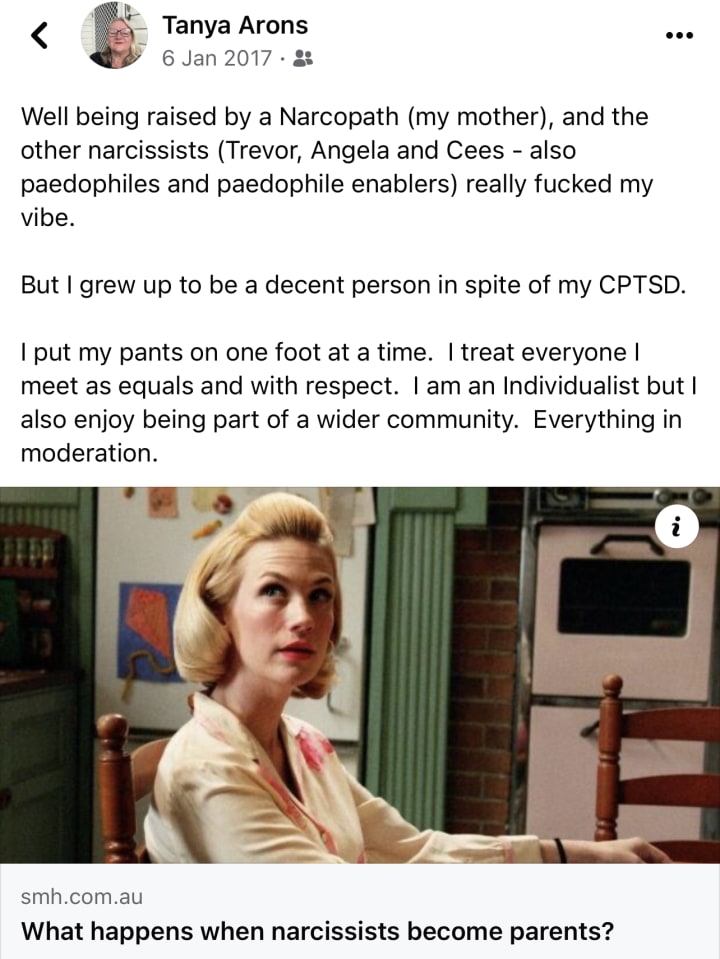
Task: View the post audience icon details
Action: pos(304,59)
